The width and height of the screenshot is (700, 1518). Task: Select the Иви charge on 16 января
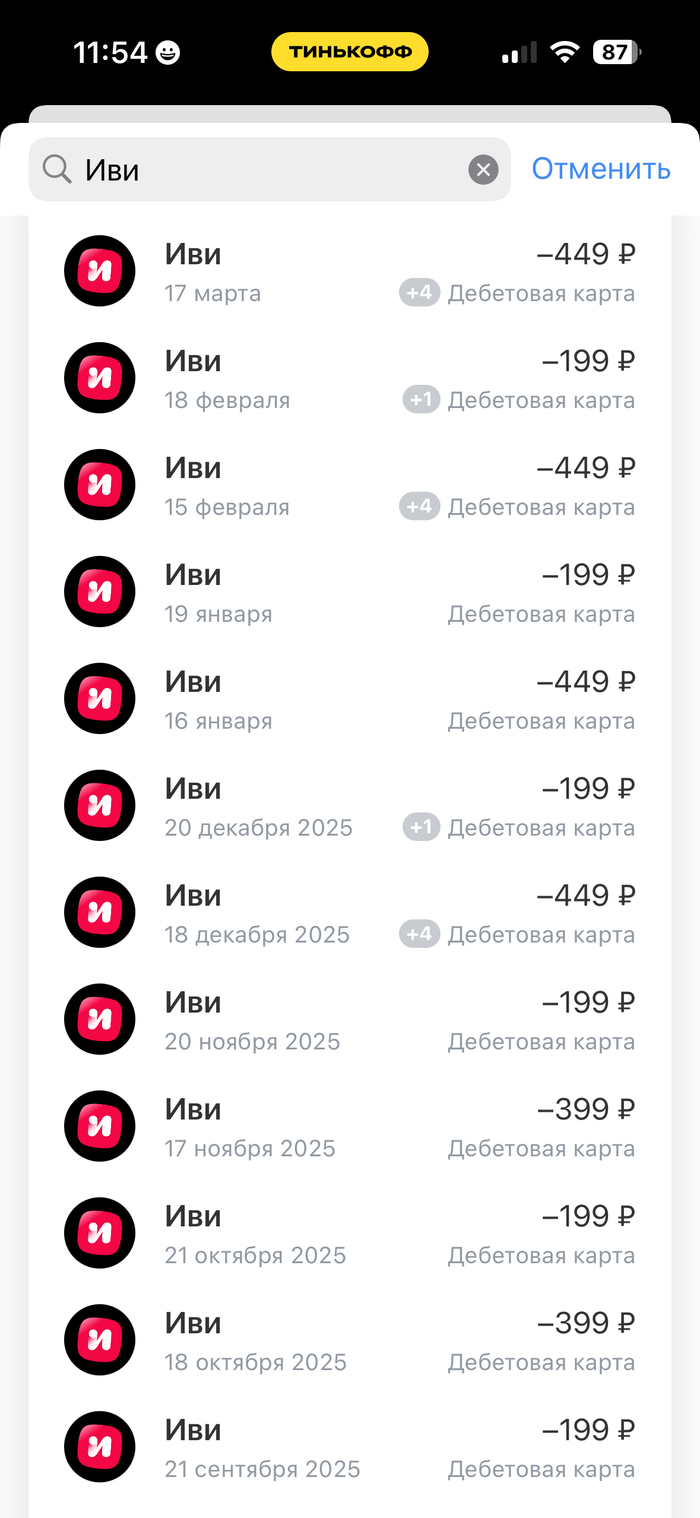[350, 699]
